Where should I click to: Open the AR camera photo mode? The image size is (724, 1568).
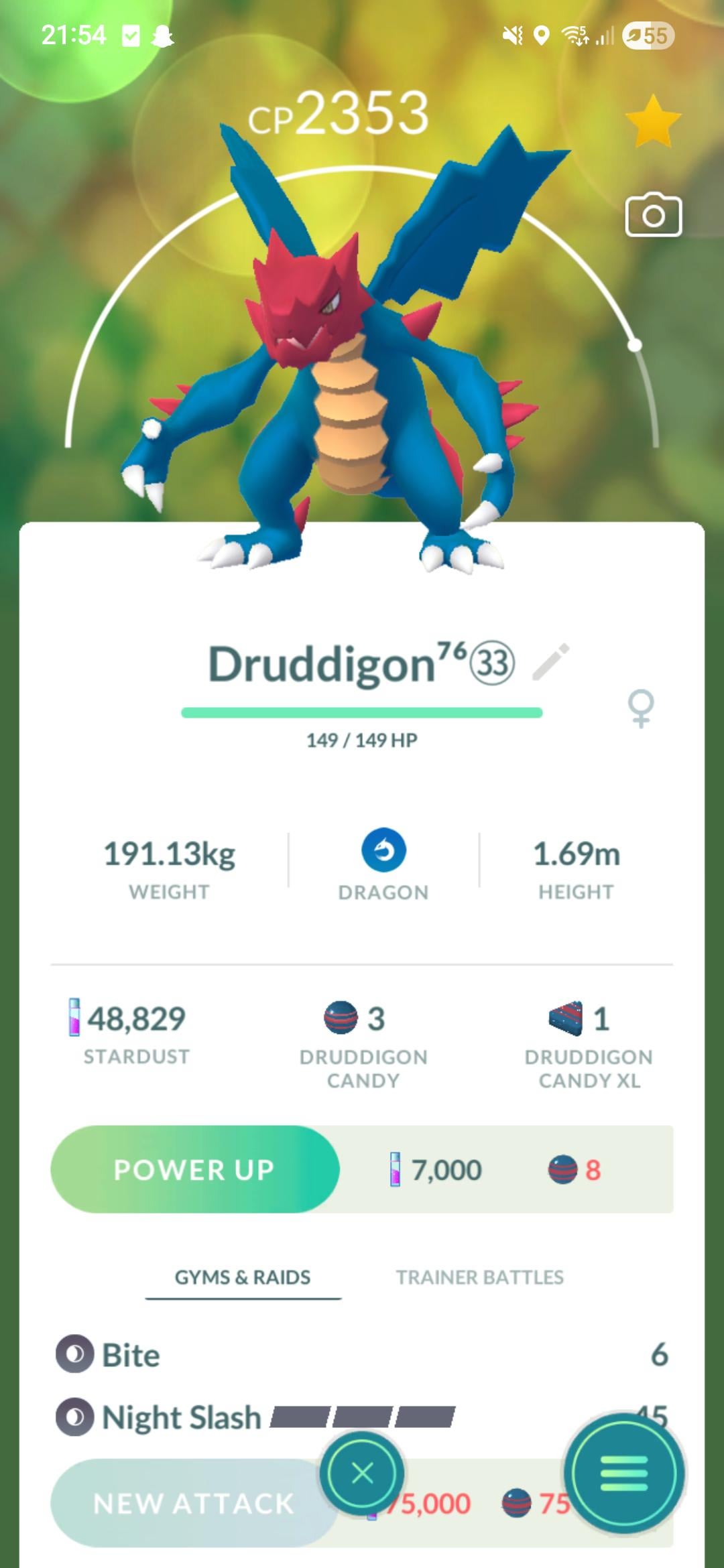point(653,215)
